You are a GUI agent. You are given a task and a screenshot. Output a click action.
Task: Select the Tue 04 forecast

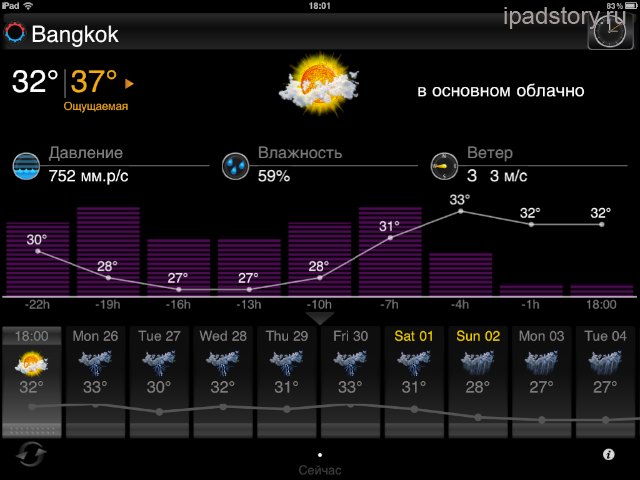coord(606,382)
